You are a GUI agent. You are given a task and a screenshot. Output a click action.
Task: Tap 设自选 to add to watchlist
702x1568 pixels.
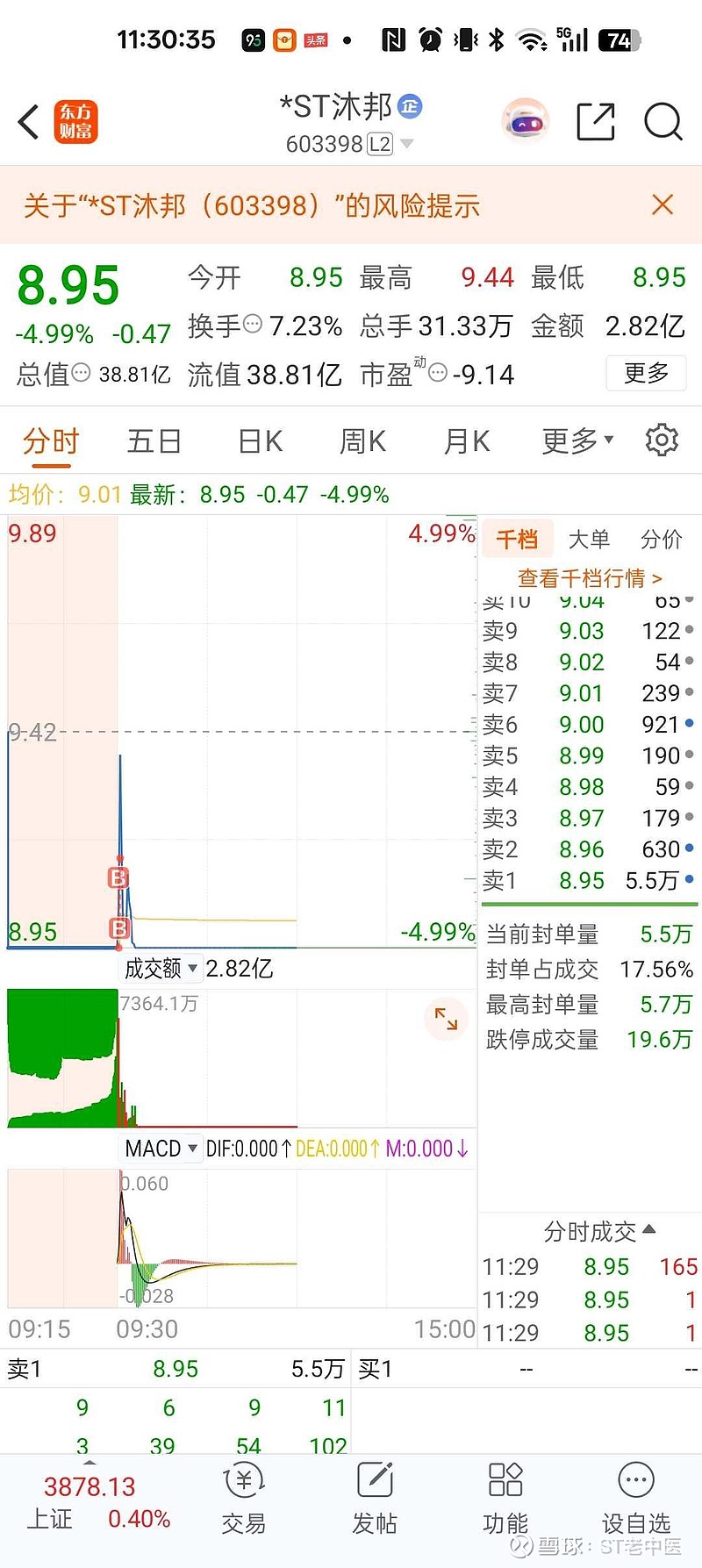point(636,1500)
